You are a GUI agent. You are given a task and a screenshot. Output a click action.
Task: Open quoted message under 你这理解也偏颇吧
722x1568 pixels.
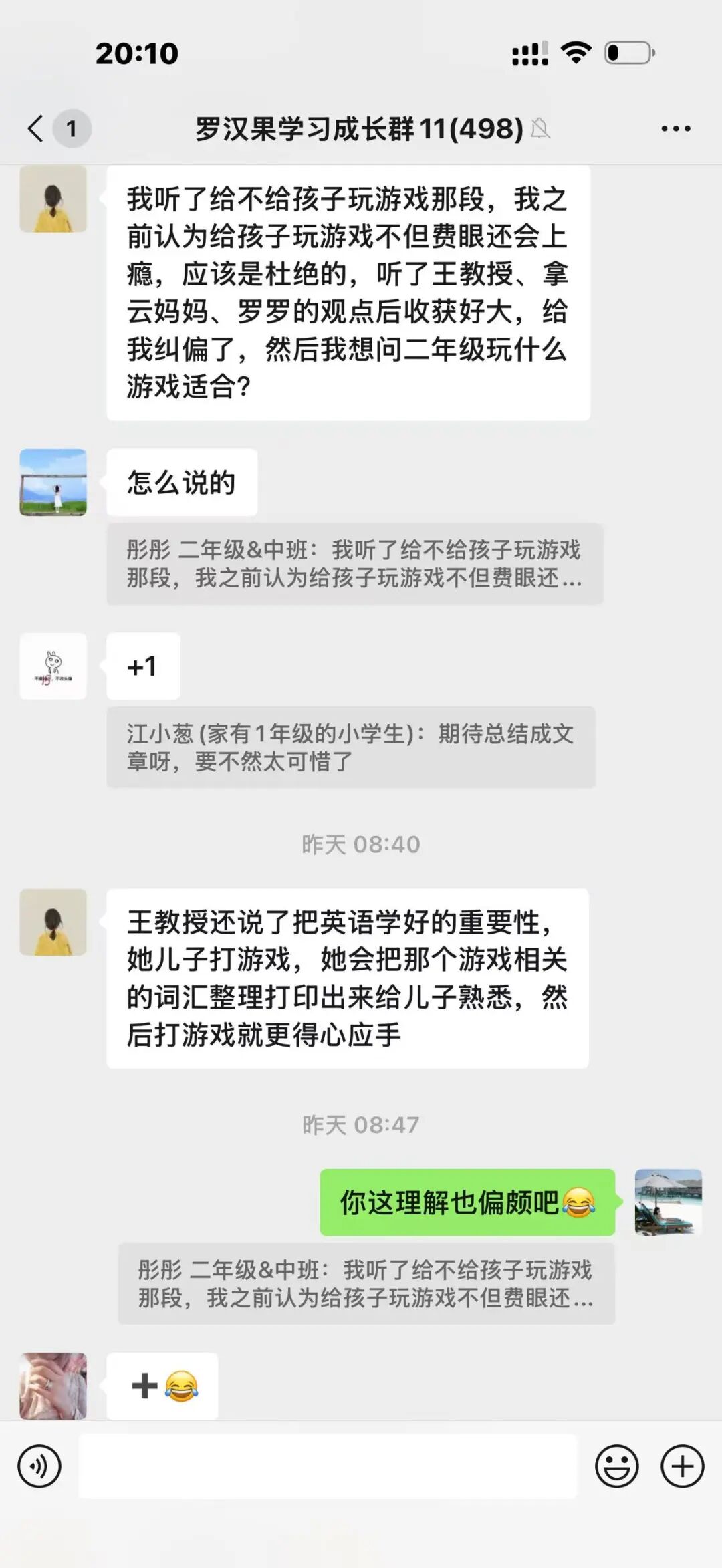click(x=366, y=1283)
